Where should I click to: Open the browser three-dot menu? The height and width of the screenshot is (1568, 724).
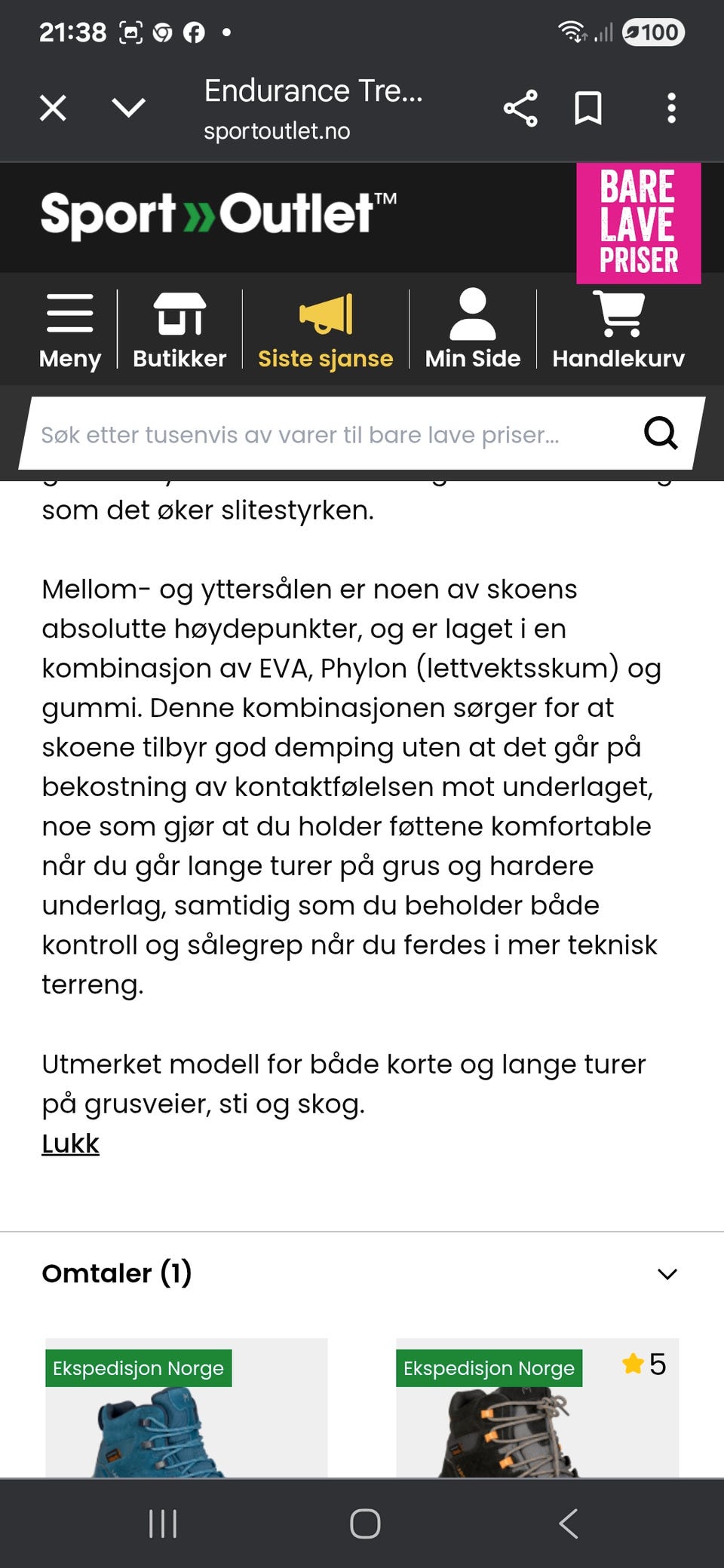670,108
